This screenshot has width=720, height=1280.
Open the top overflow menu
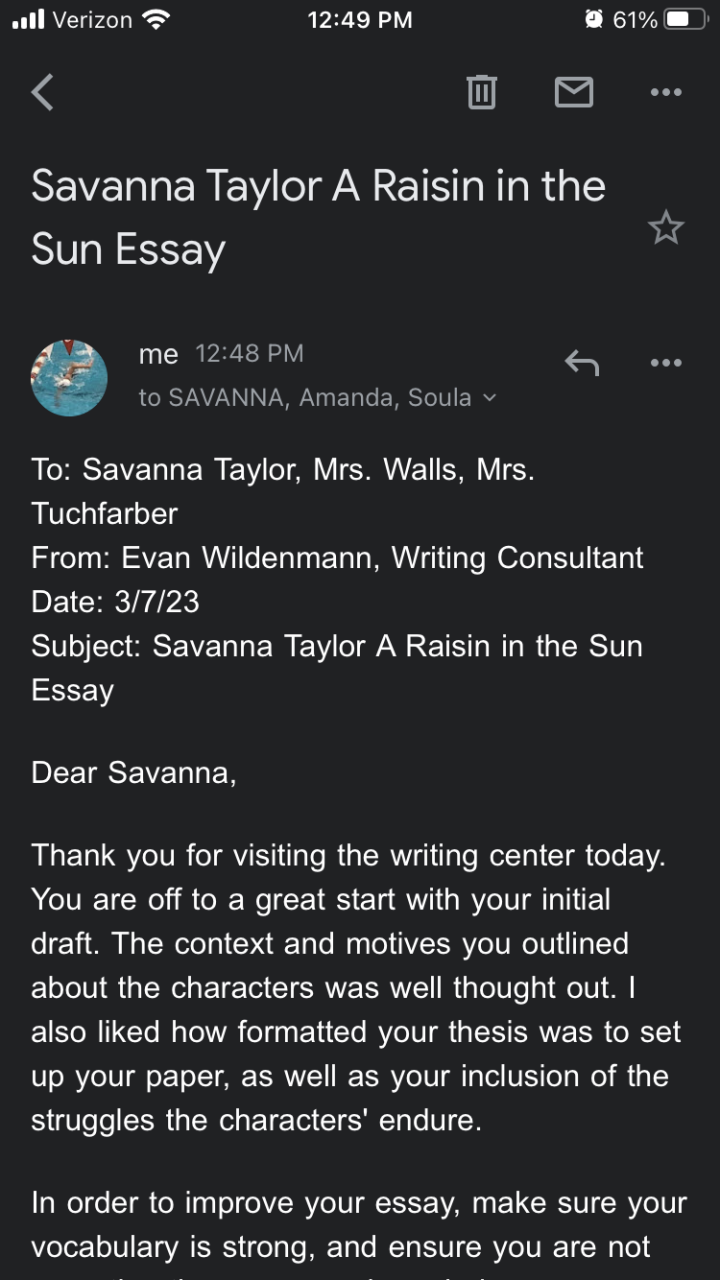(665, 92)
